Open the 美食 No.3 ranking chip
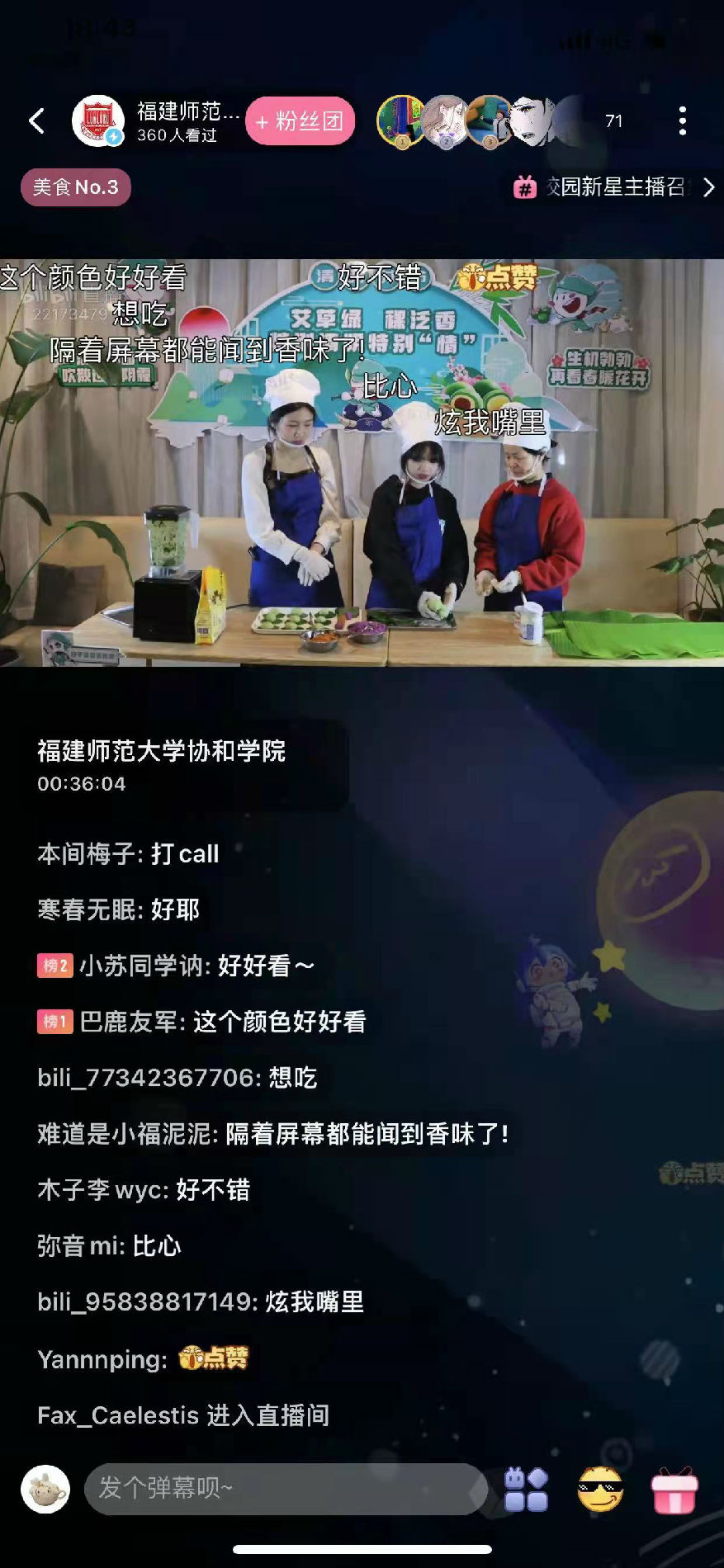Image resolution: width=724 pixels, height=1568 pixels. 76,187
